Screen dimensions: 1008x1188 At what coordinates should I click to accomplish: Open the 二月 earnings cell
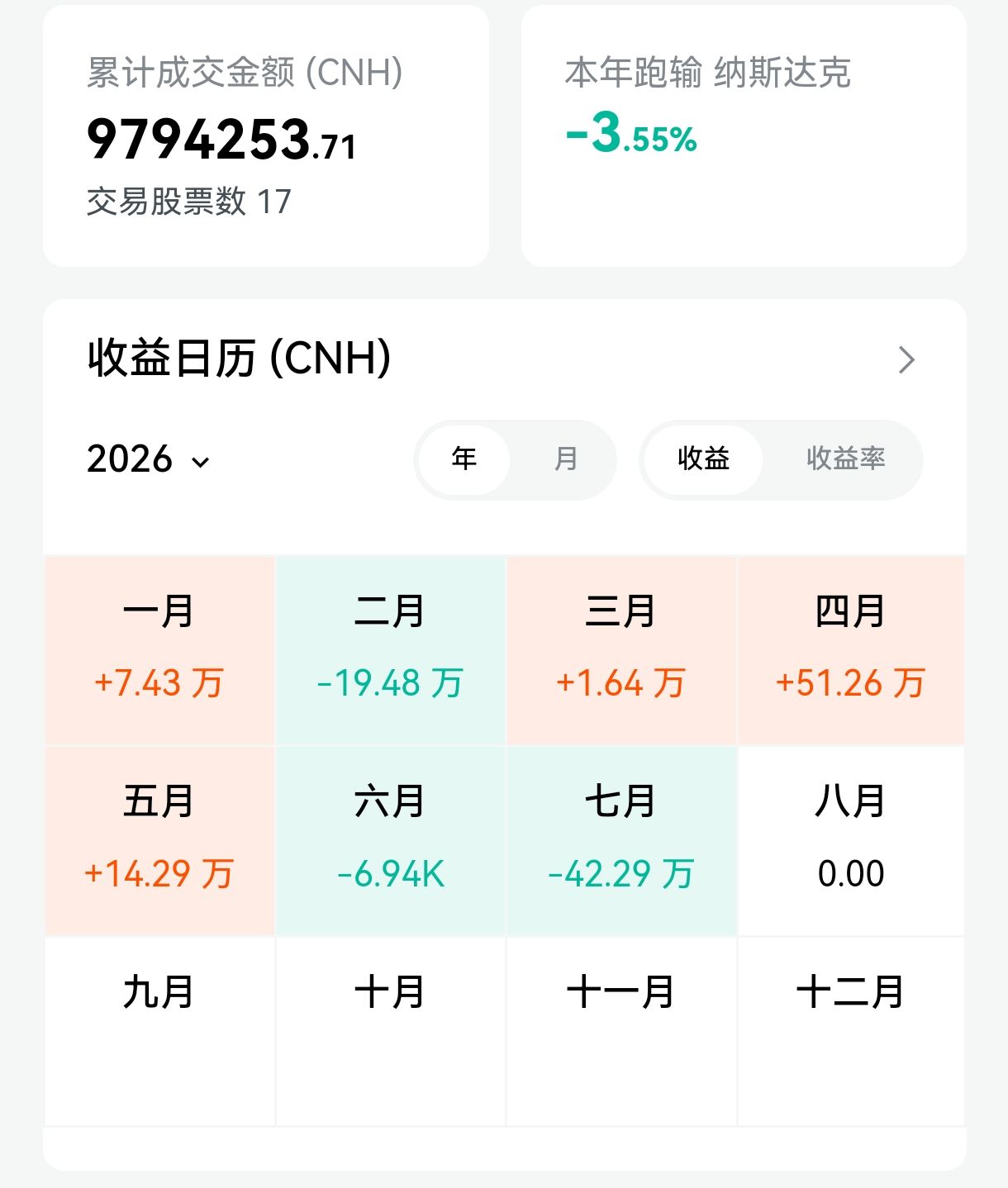point(390,650)
